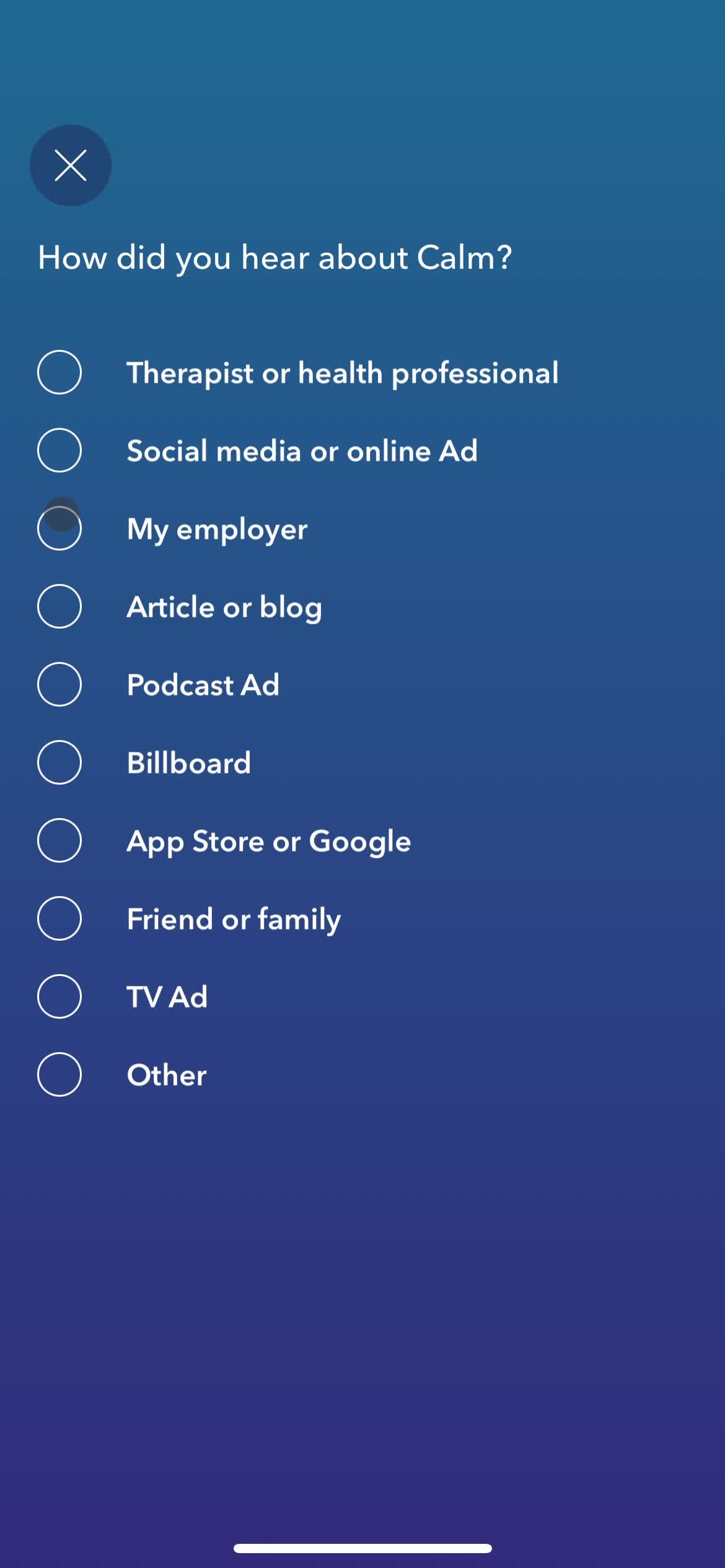Close the Calm survey screen
The width and height of the screenshot is (725, 1568).
click(71, 165)
